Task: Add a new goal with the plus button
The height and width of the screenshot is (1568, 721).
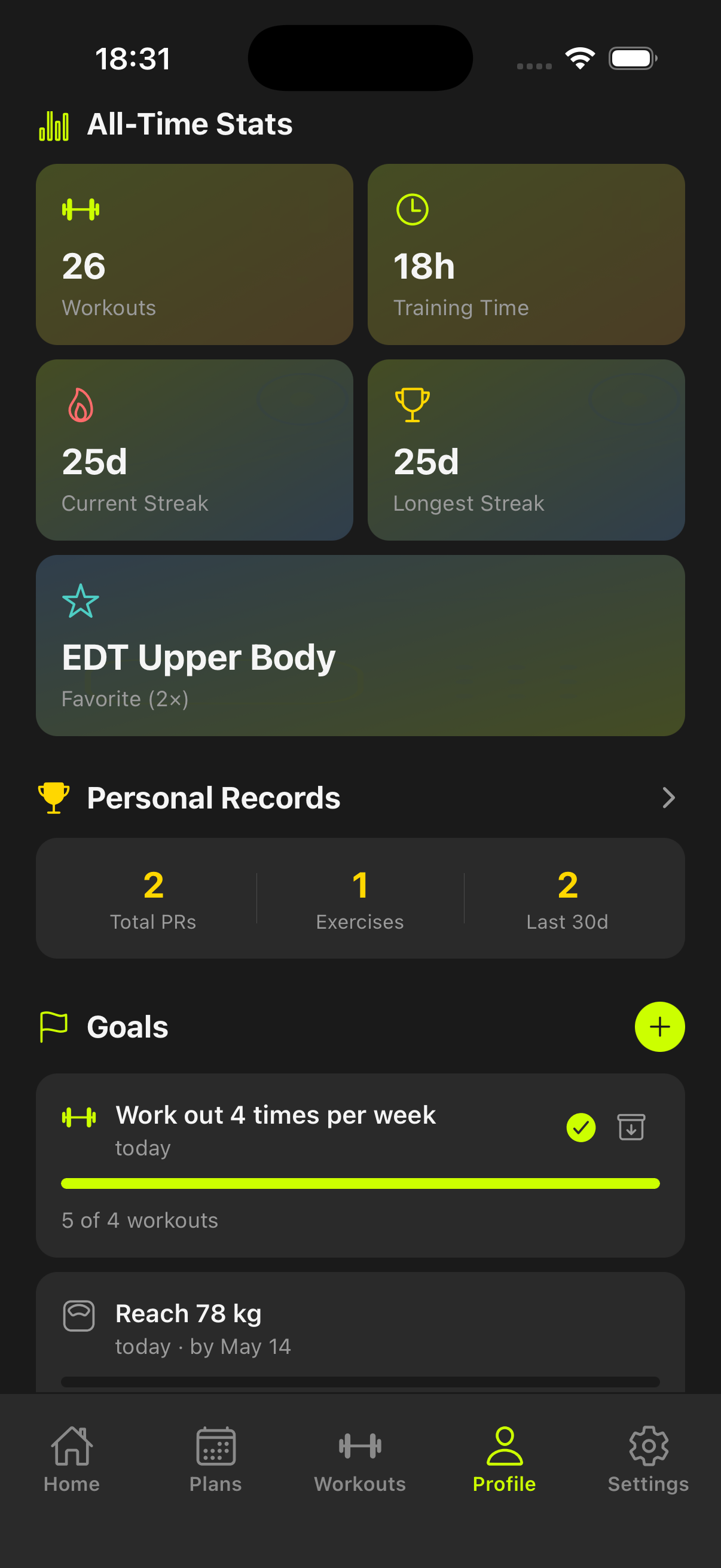Action: click(659, 1026)
